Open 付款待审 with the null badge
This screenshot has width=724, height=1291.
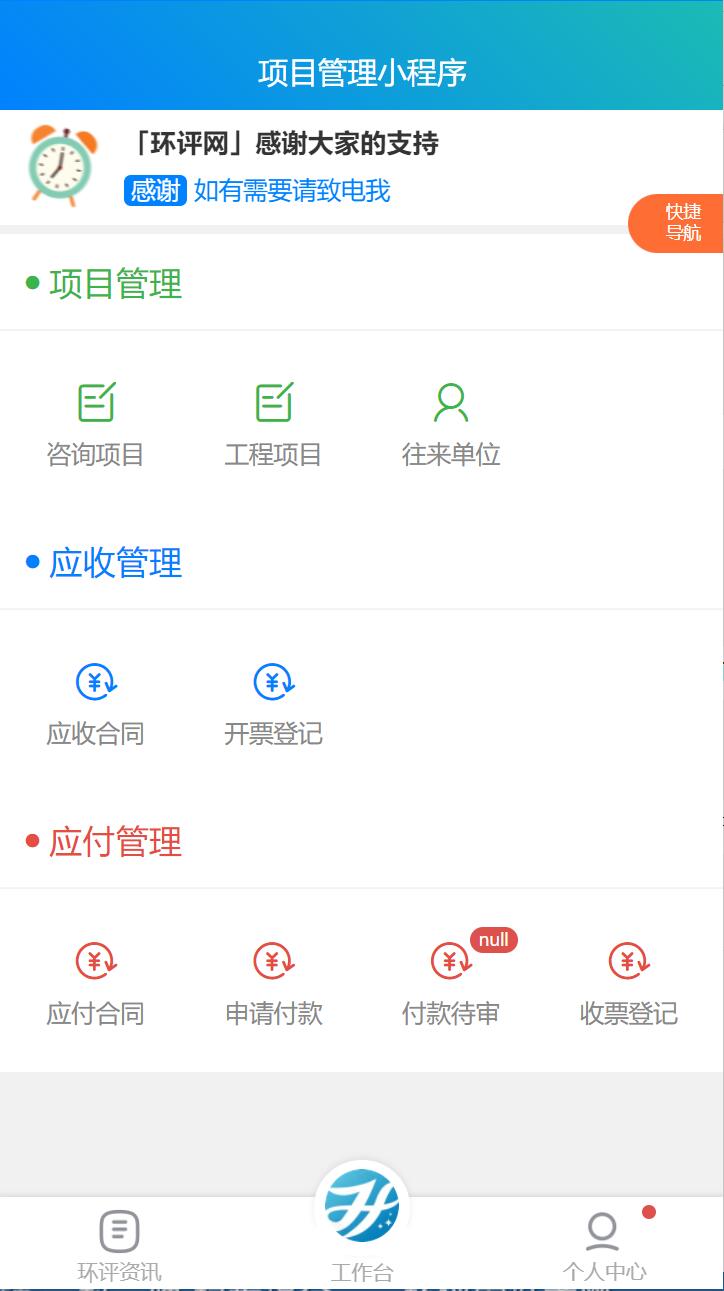click(x=450, y=984)
